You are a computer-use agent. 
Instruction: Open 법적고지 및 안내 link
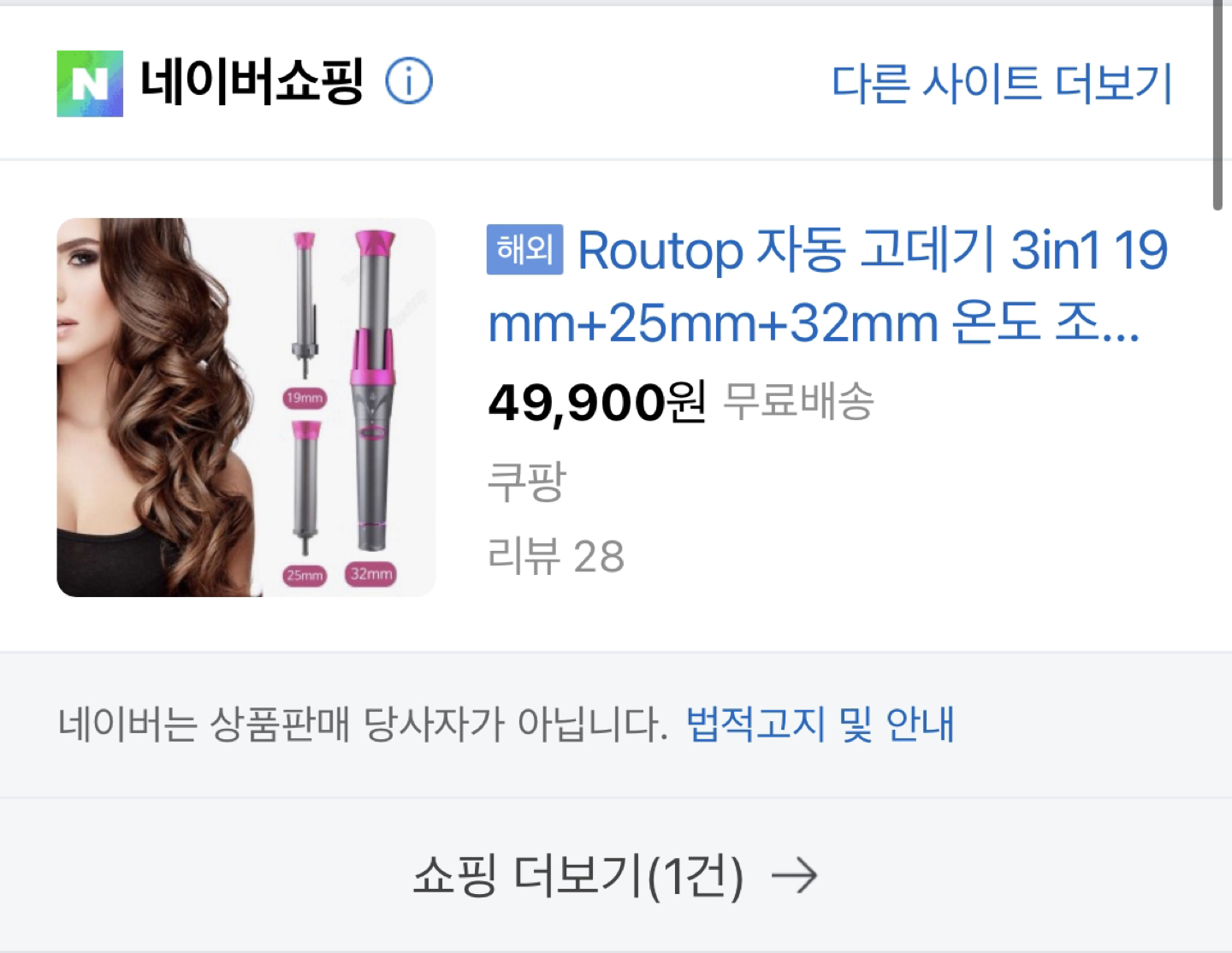click(x=820, y=725)
